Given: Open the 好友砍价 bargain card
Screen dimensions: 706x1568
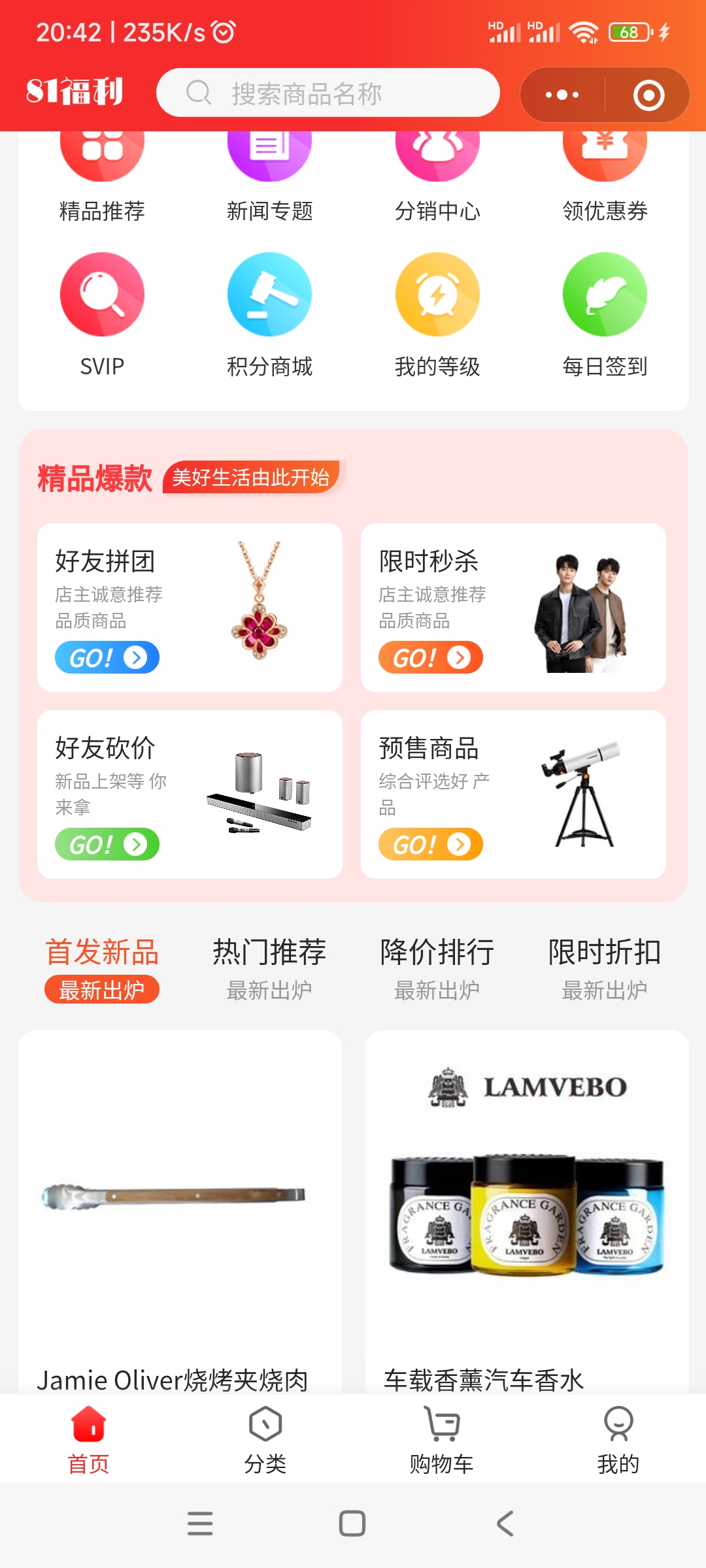Looking at the screenshot, I should pyautogui.click(x=190, y=794).
